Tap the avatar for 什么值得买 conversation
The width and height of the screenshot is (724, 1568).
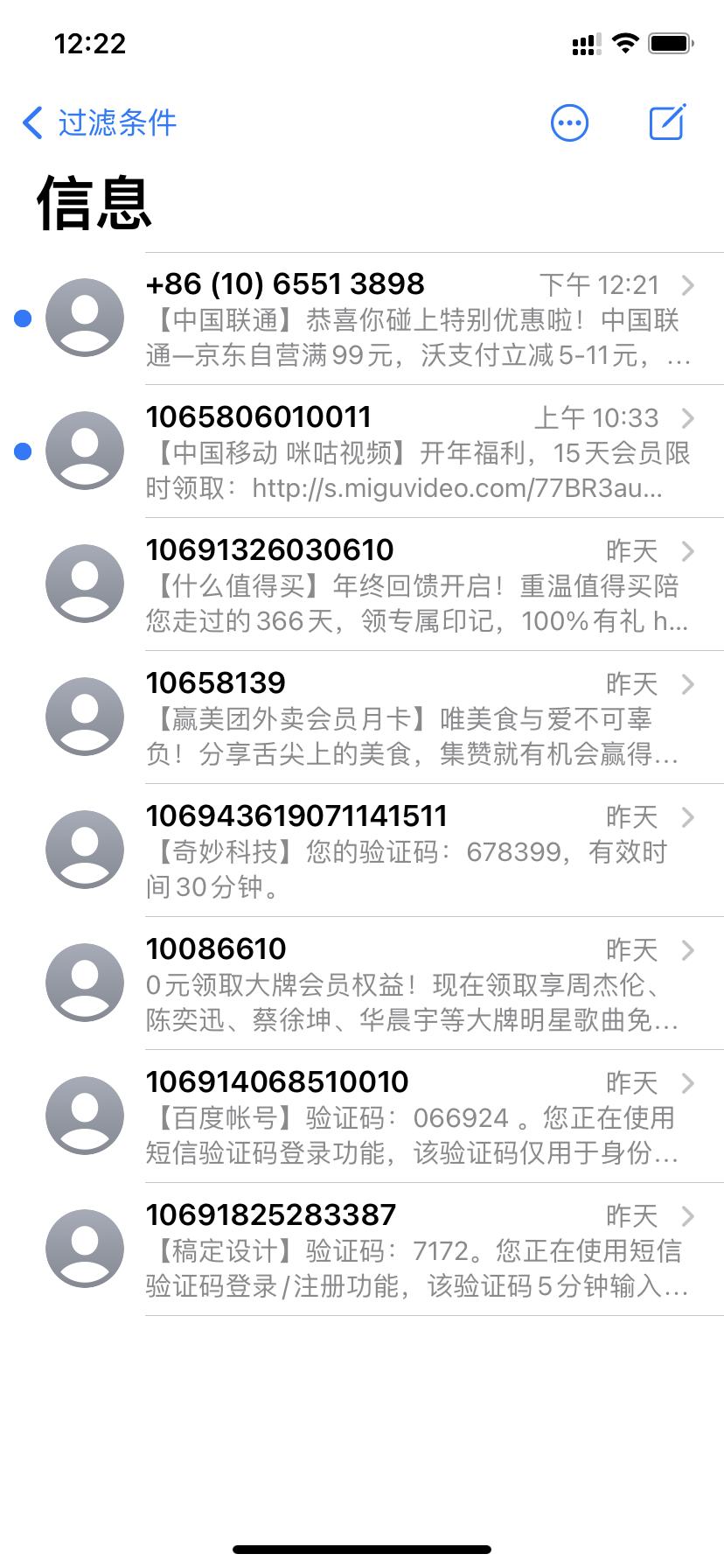pos(84,583)
